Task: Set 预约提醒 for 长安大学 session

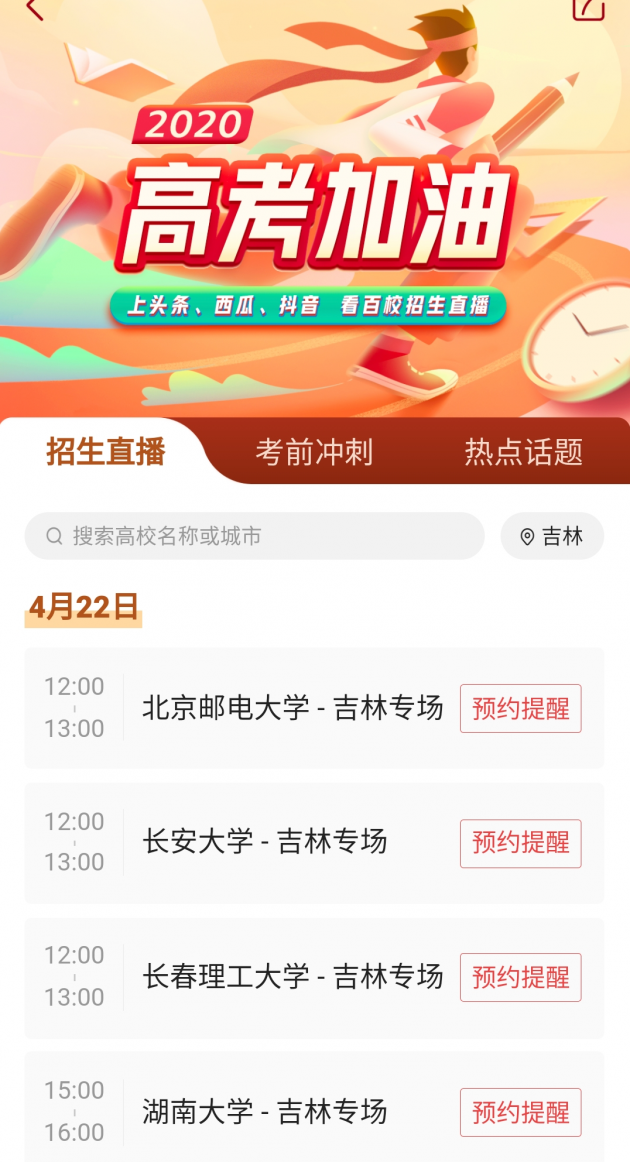Action: coord(520,842)
